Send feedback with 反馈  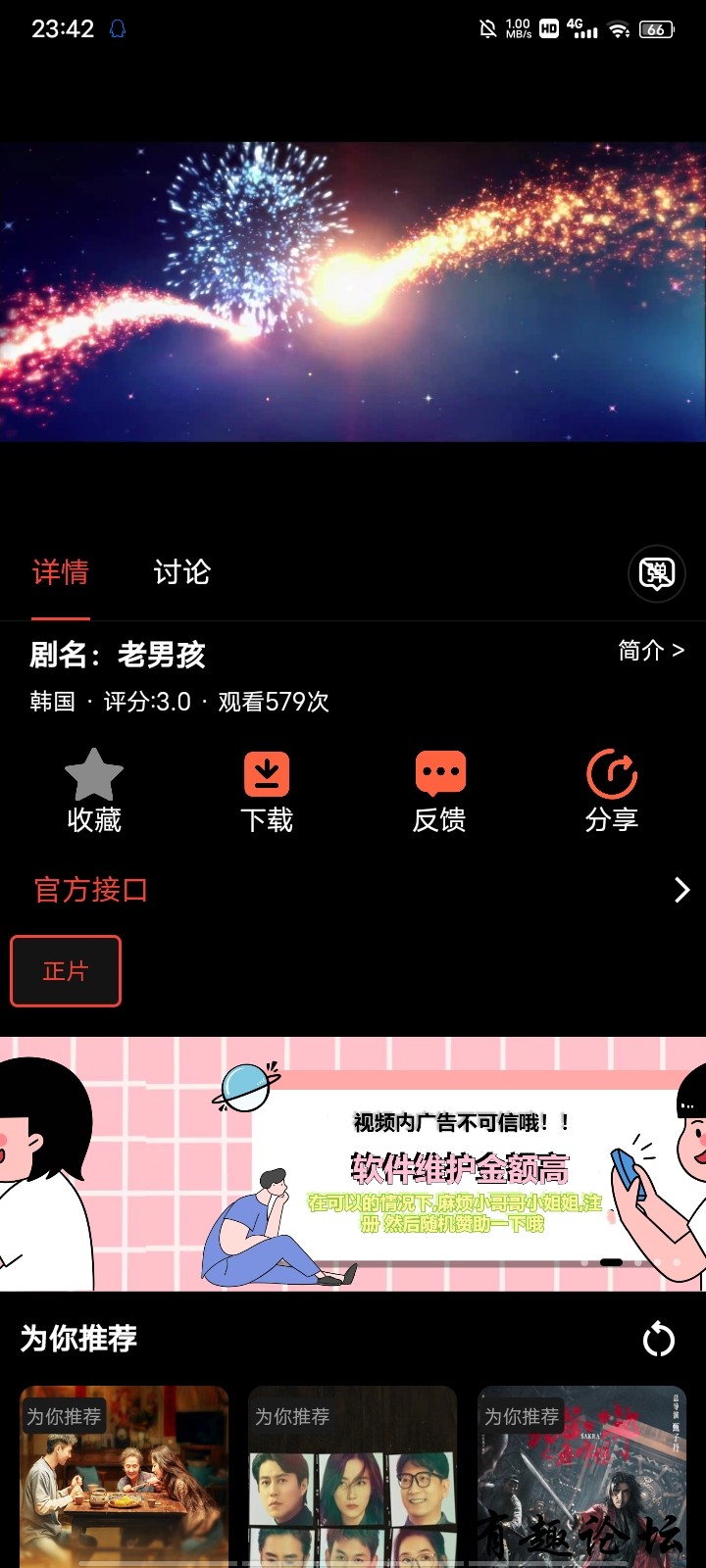click(x=439, y=792)
